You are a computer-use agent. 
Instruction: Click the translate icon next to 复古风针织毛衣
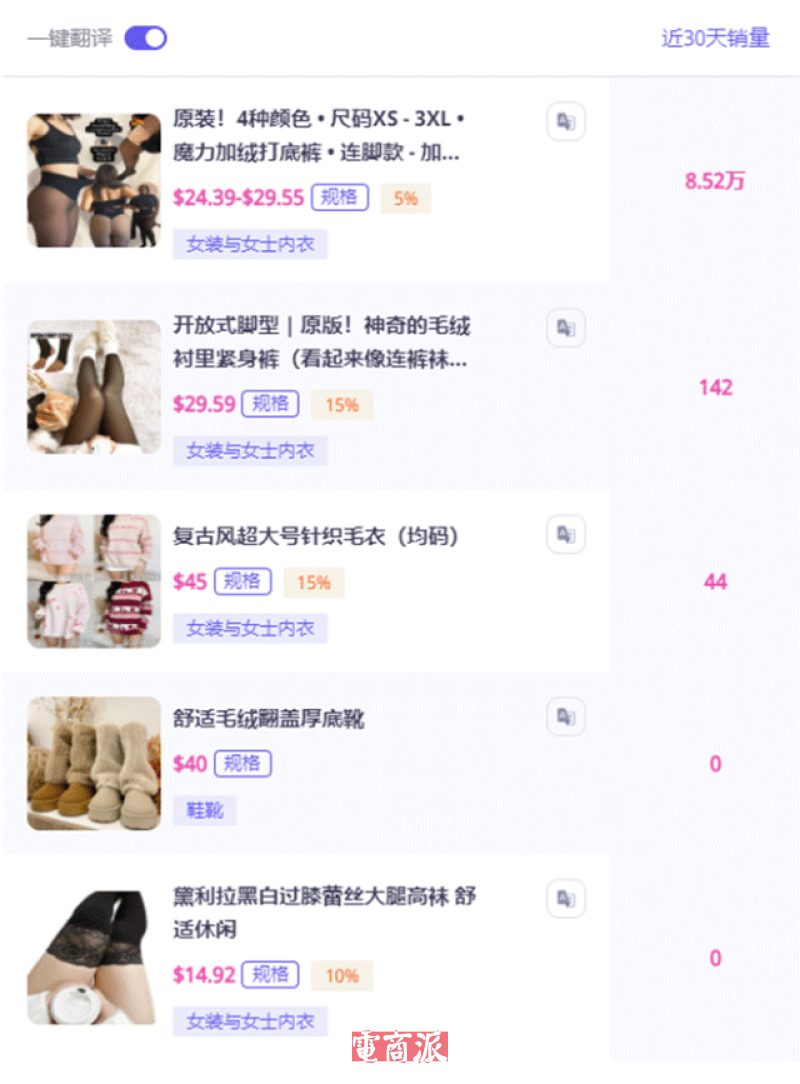point(566,535)
